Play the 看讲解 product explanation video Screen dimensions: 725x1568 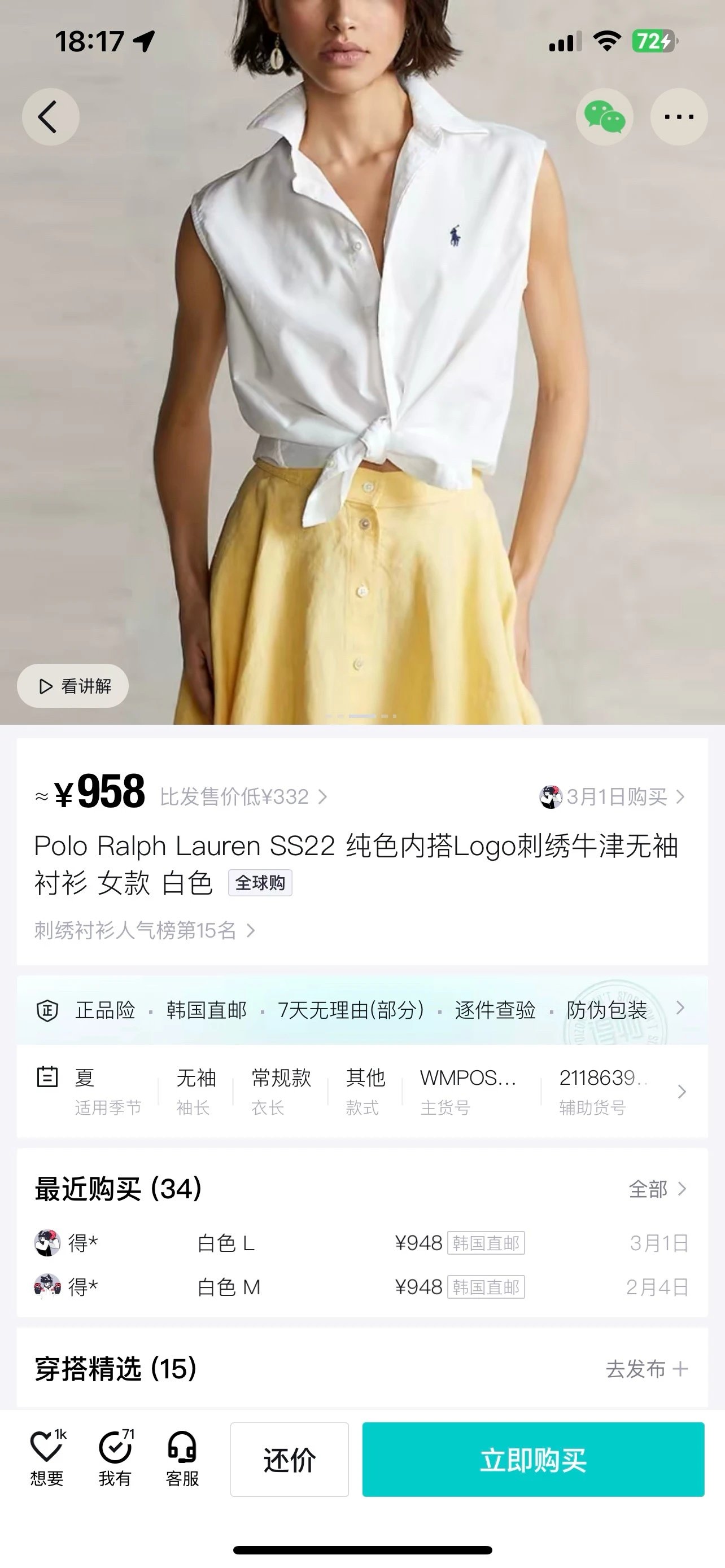click(73, 686)
